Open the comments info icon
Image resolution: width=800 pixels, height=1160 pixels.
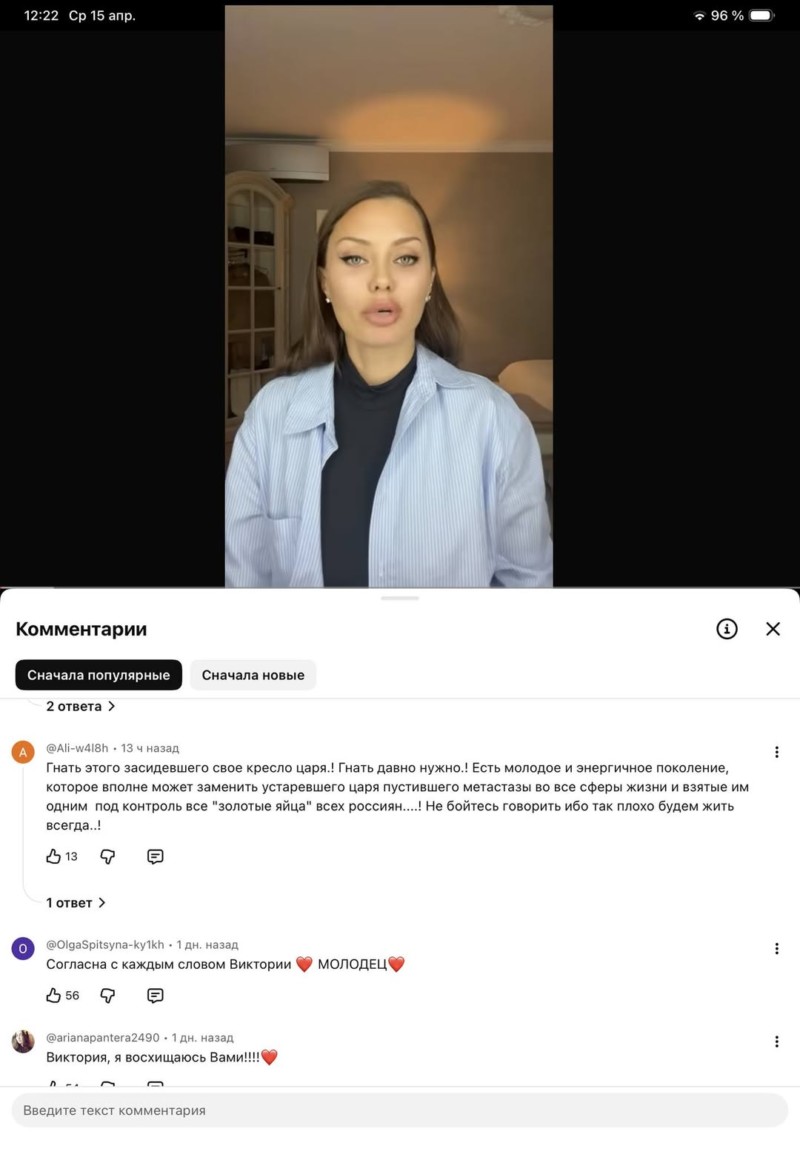coord(727,629)
